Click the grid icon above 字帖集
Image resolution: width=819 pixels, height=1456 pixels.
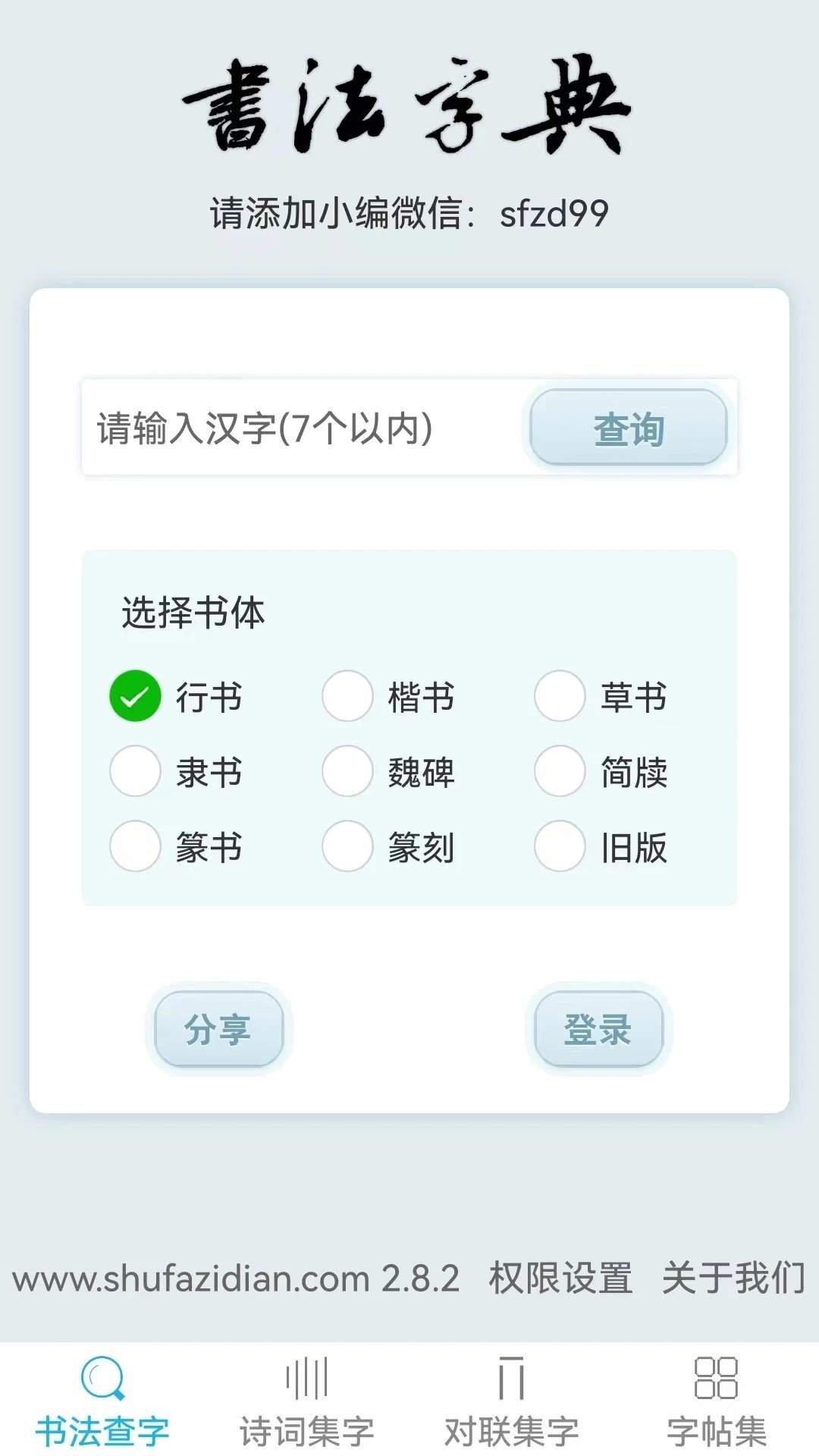[716, 1380]
